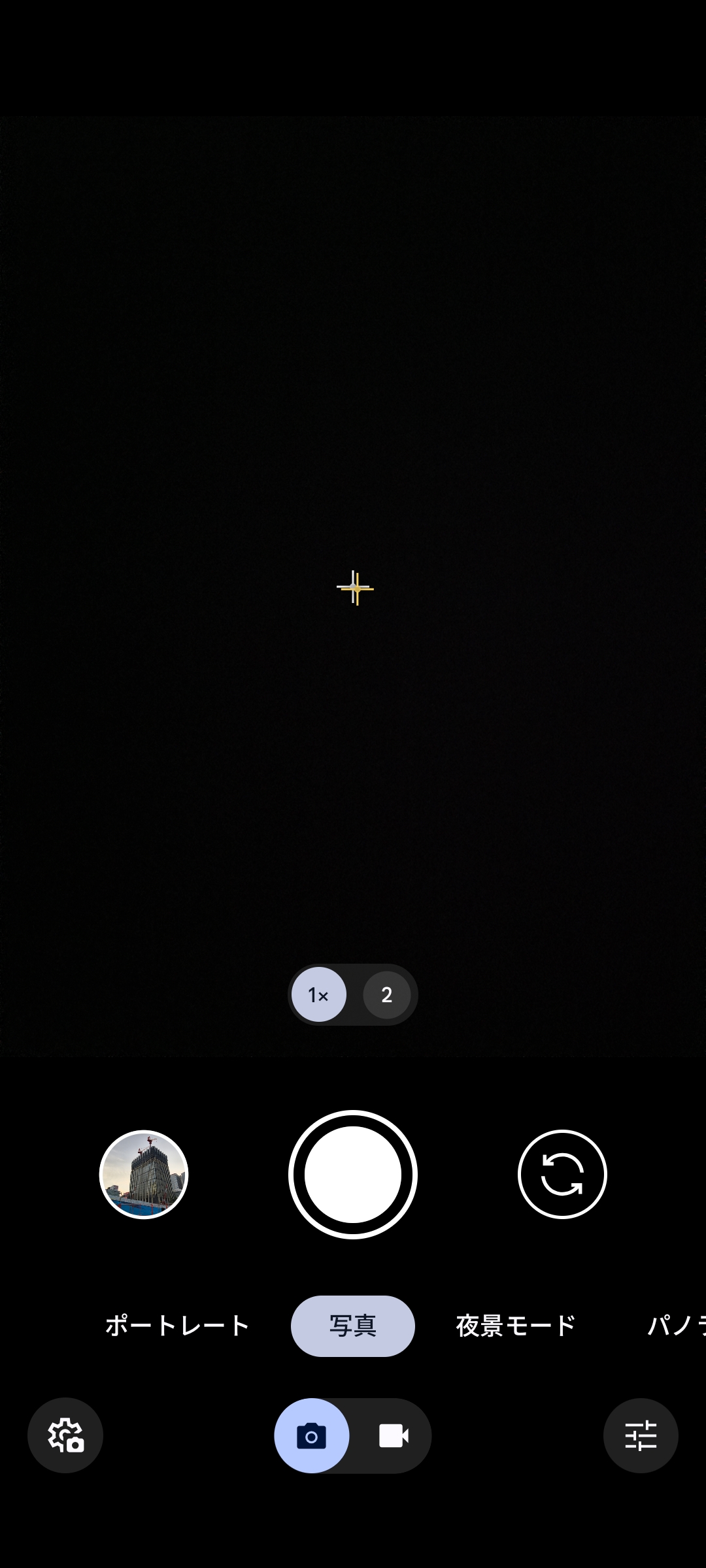Image resolution: width=706 pixels, height=1568 pixels.
Task: Switch to 夜景モード
Action: coord(515,1326)
